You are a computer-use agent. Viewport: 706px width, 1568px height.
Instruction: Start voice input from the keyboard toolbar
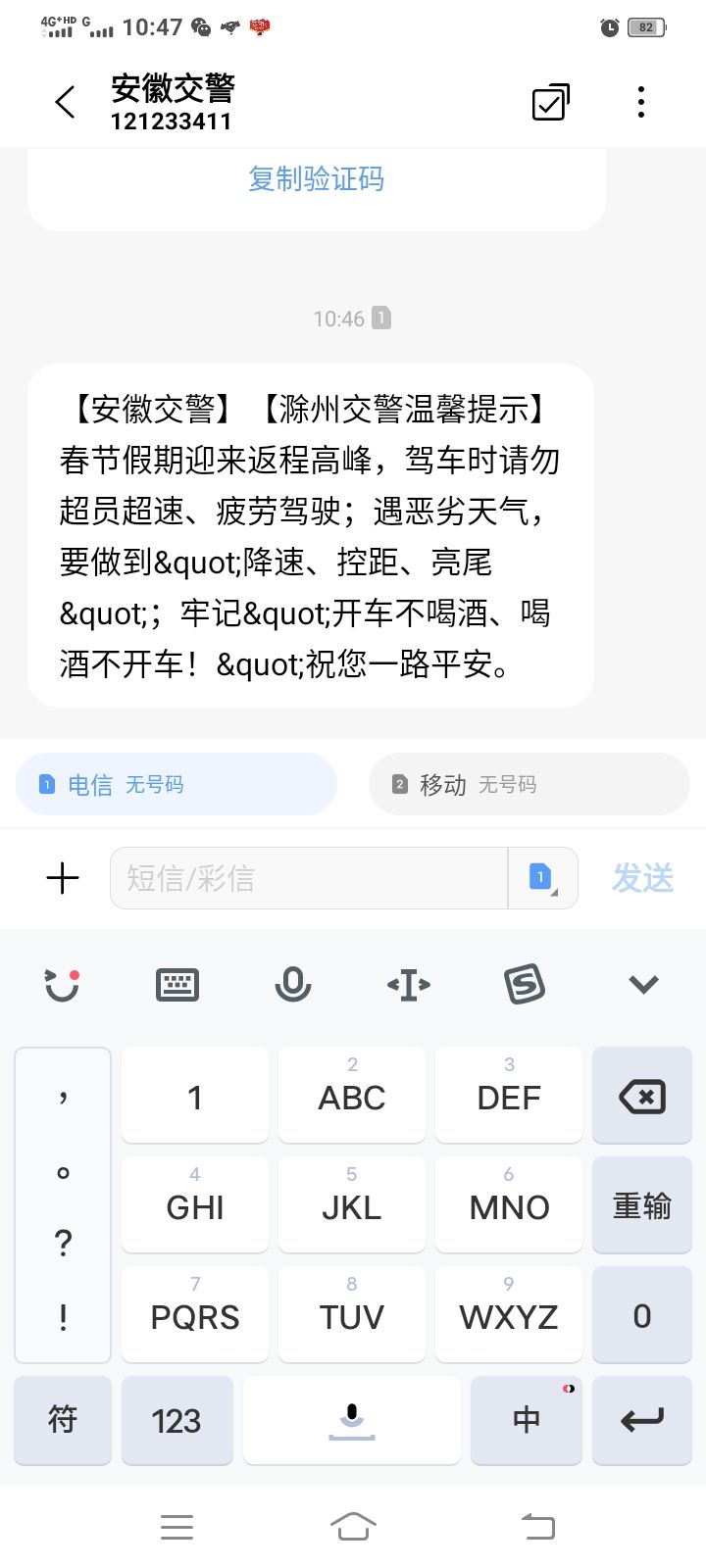point(292,984)
